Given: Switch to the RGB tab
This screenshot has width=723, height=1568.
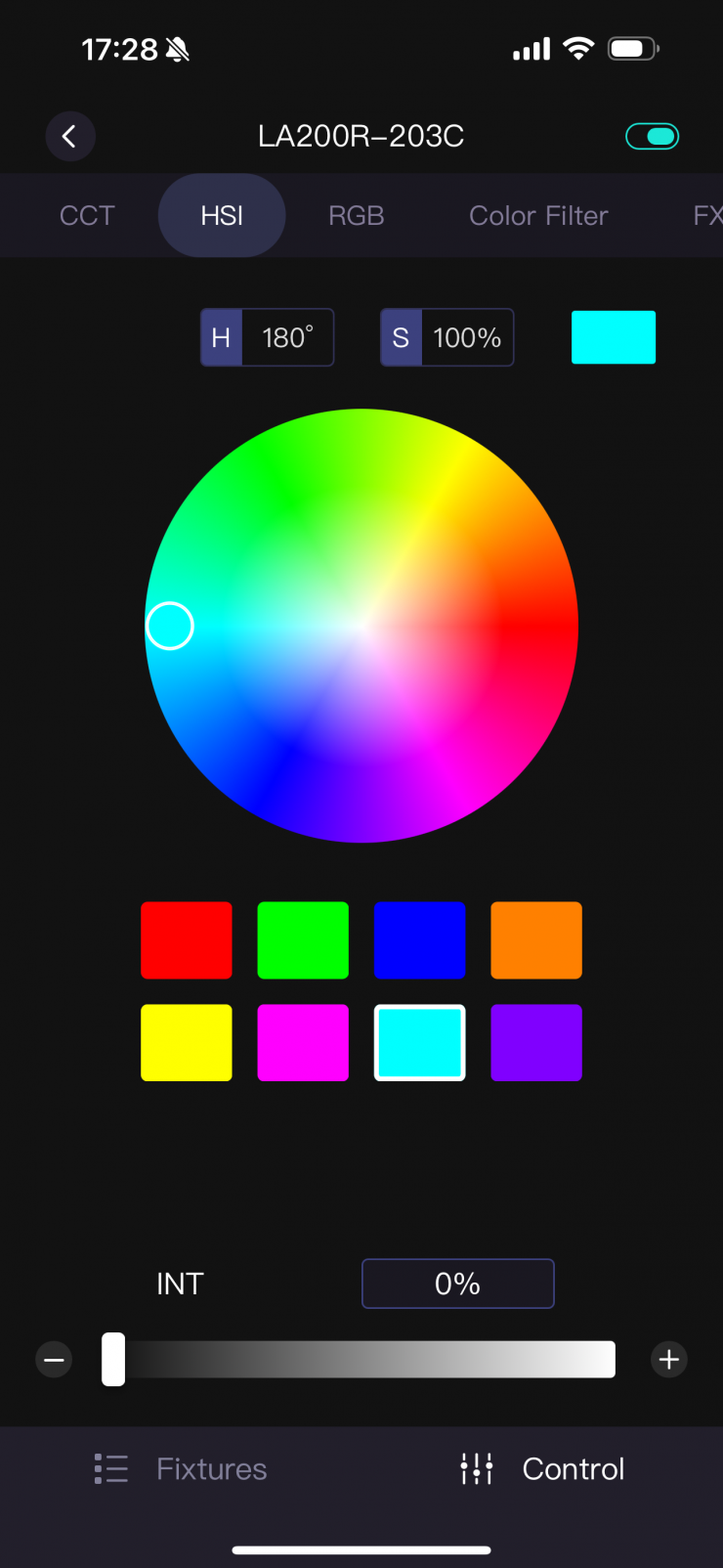Looking at the screenshot, I should point(356,215).
